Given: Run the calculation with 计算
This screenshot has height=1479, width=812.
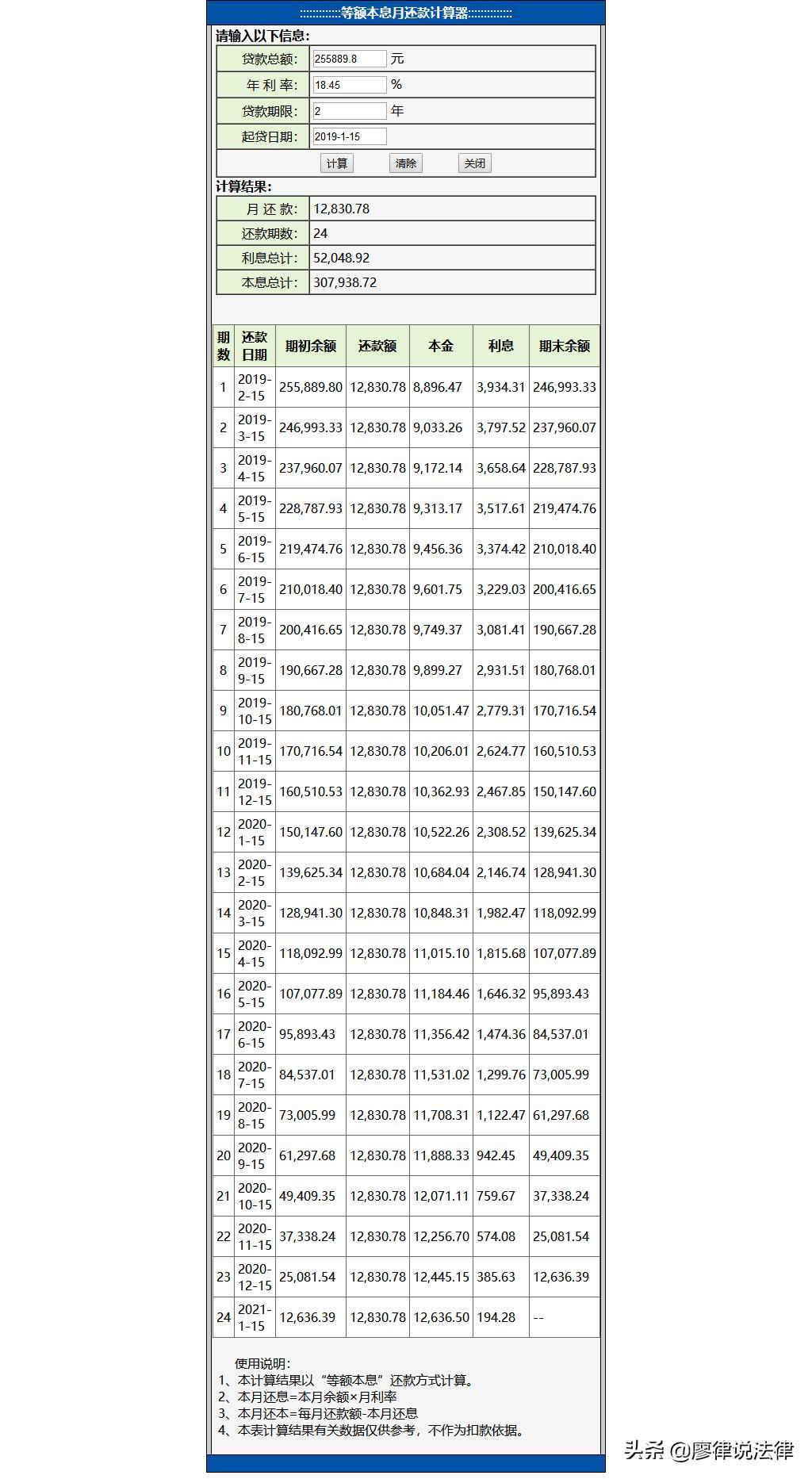Looking at the screenshot, I should pos(337,163).
